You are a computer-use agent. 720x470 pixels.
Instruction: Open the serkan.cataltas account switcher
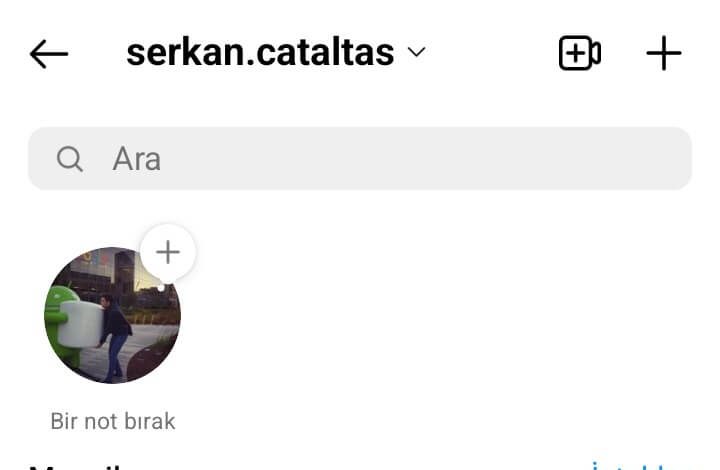pyautogui.click(x=275, y=53)
